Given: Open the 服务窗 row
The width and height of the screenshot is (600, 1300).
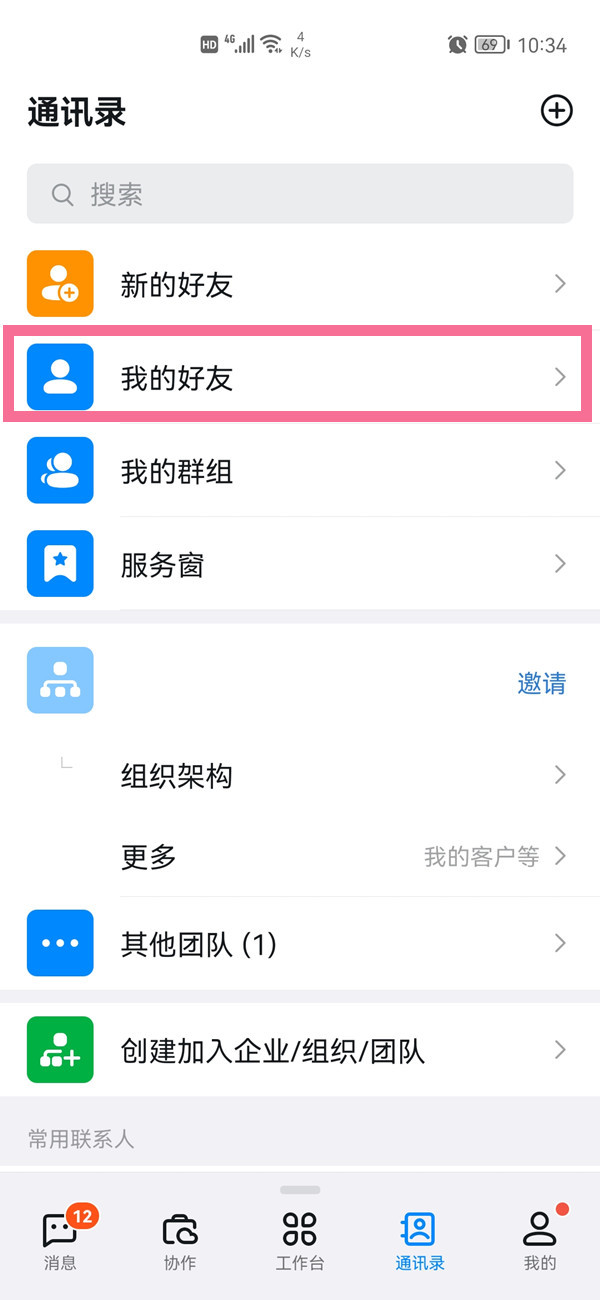Looking at the screenshot, I should point(300,564).
